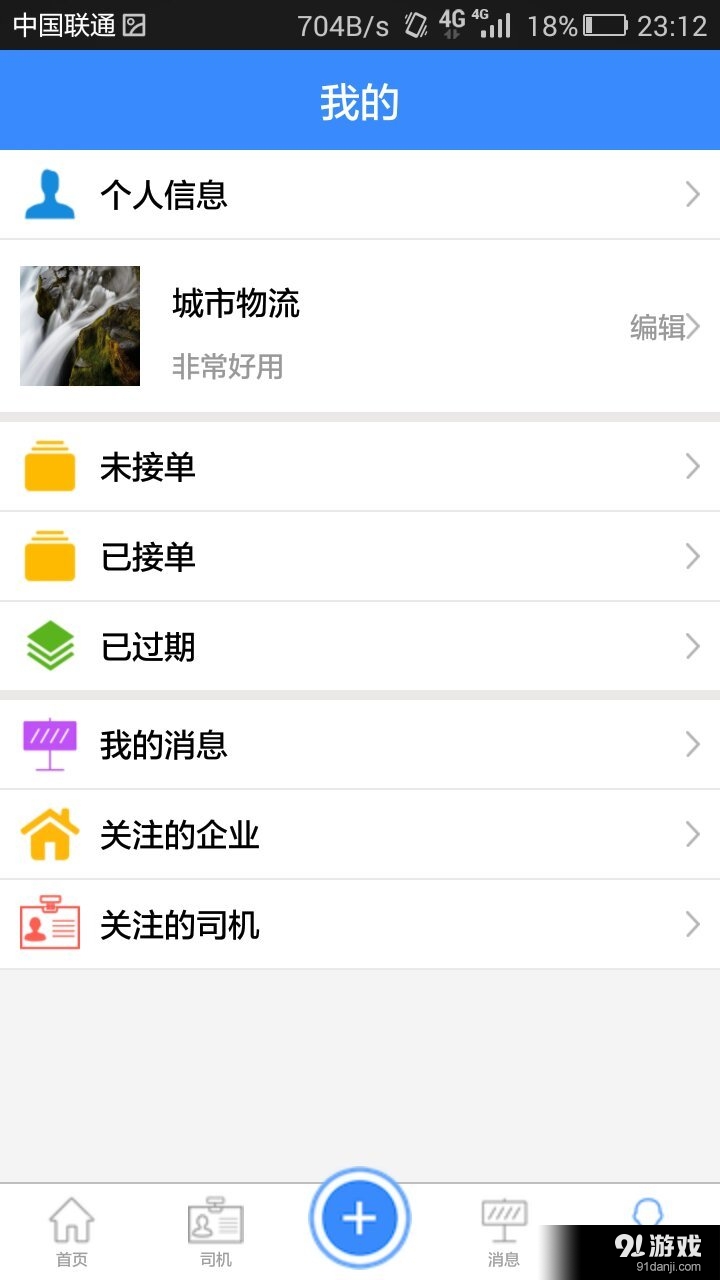Viewport: 720px width, 1280px height.
Task: Tap the 非常好用 subtitle text
Action: click(228, 368)
